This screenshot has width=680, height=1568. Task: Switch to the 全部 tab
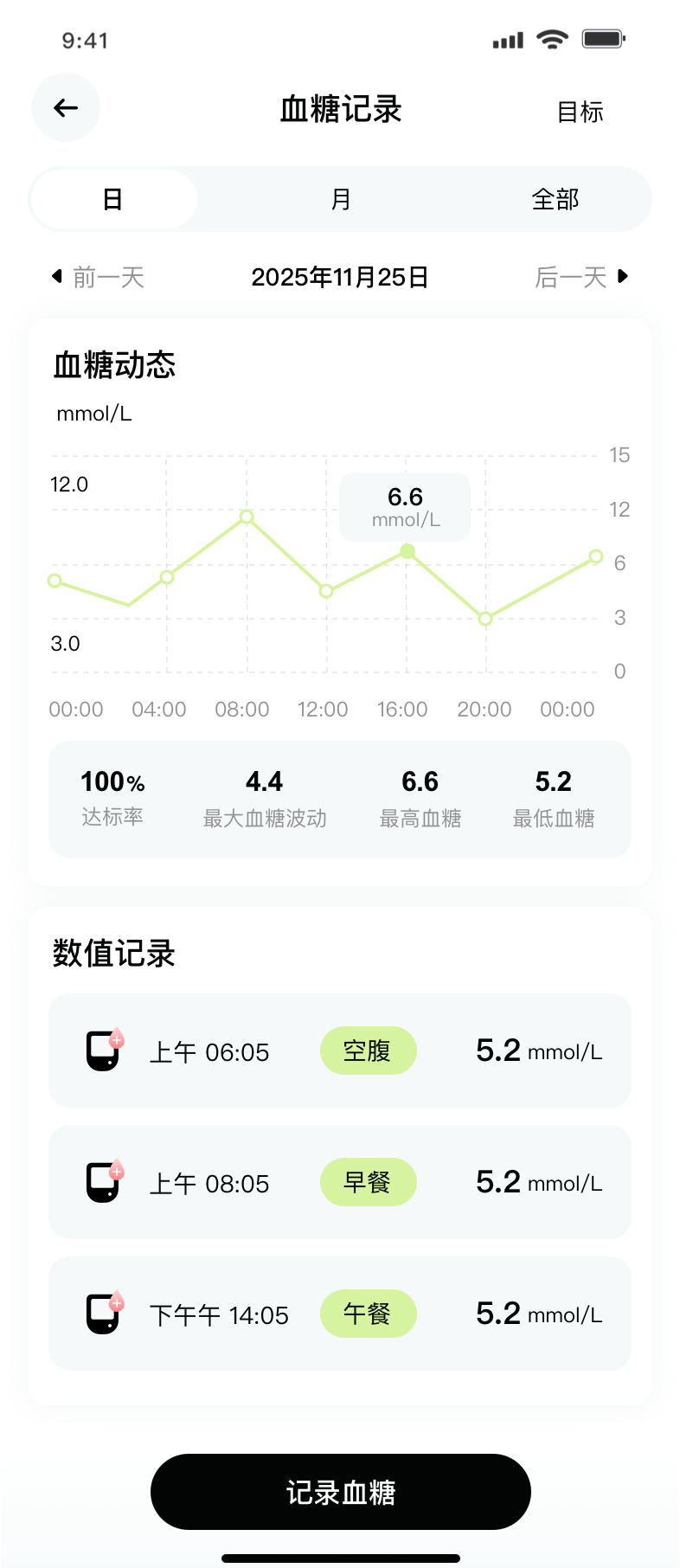pyautogui.click(x=555, y=199)
